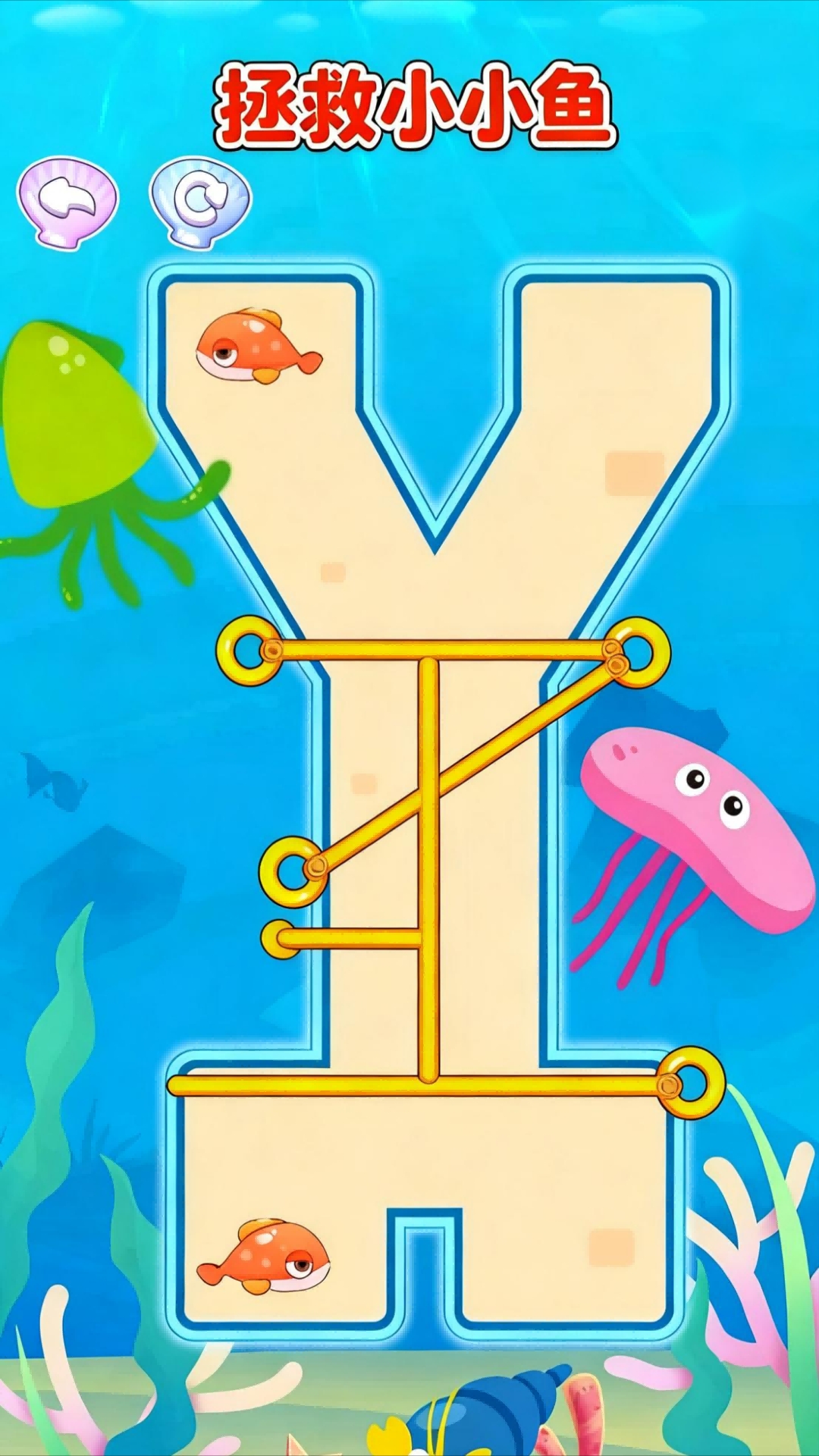Pull the ring of the diagonal pin
This screenshot has height=1456, width=819.
(292, 872)
